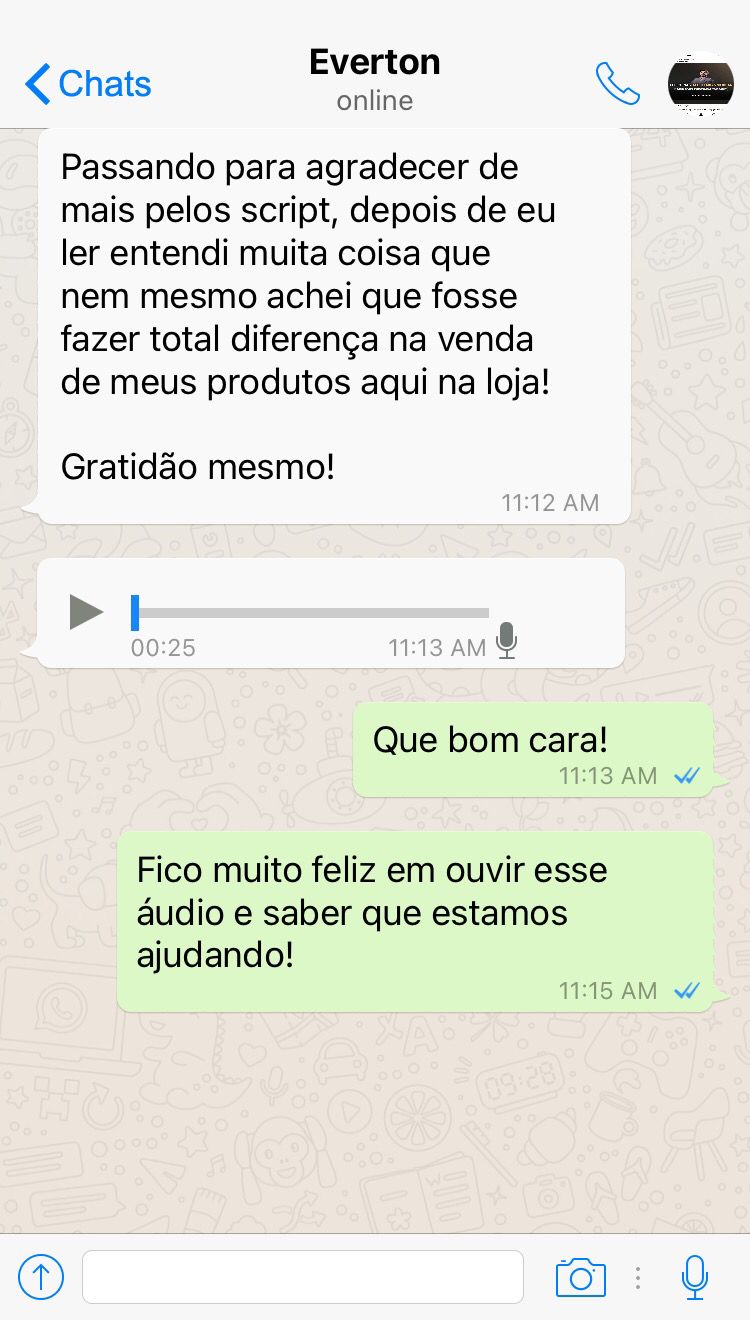
Task: Open Everton's contact info from the header
Action: (374, 78)
